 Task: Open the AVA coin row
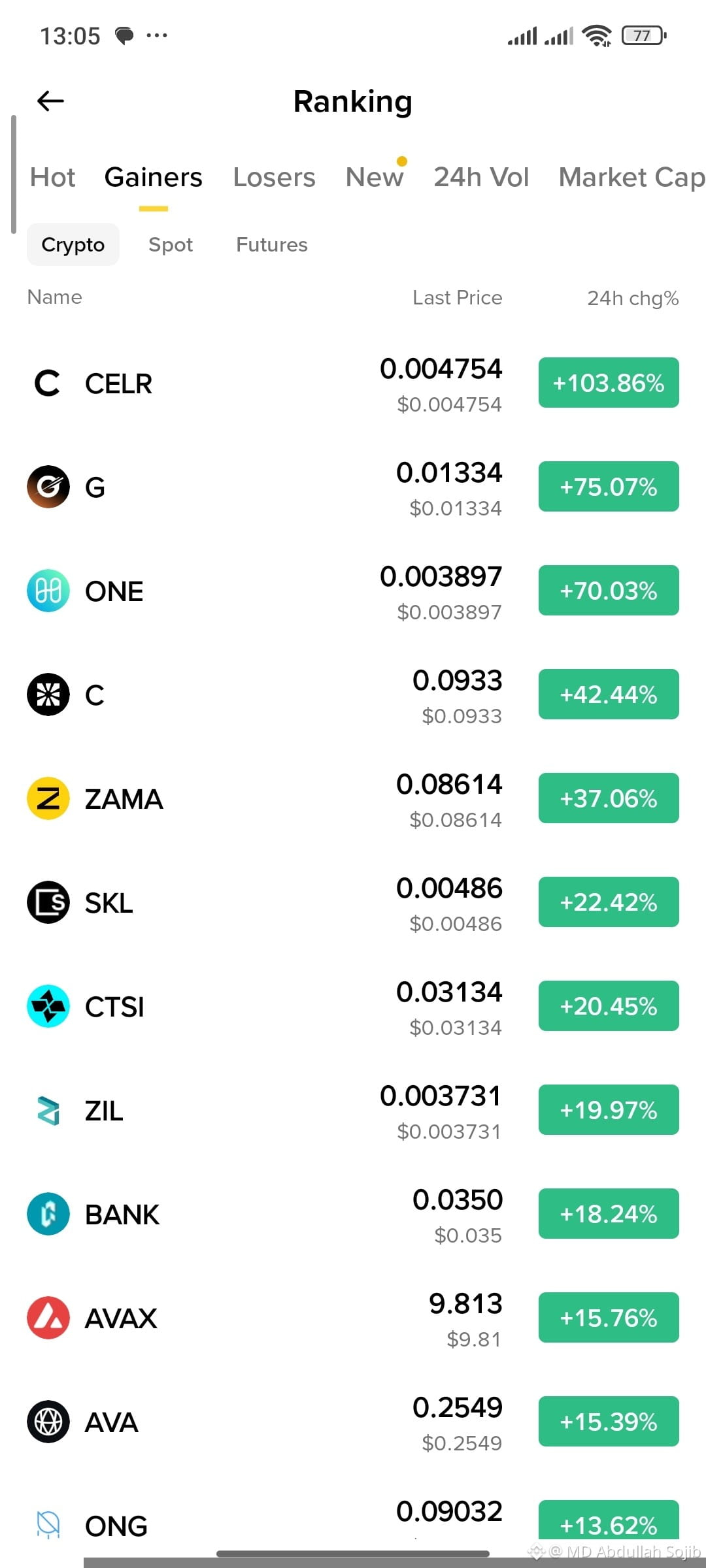coord(353,1422)
